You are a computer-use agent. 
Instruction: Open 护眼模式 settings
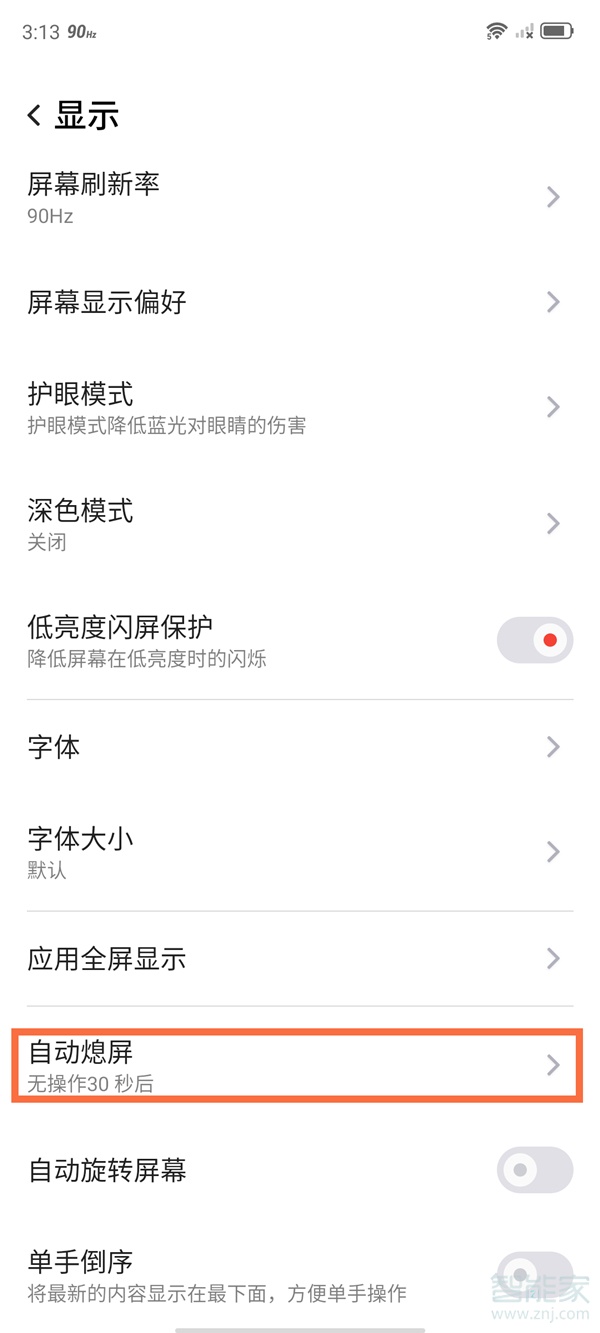(x=298, y=407)
